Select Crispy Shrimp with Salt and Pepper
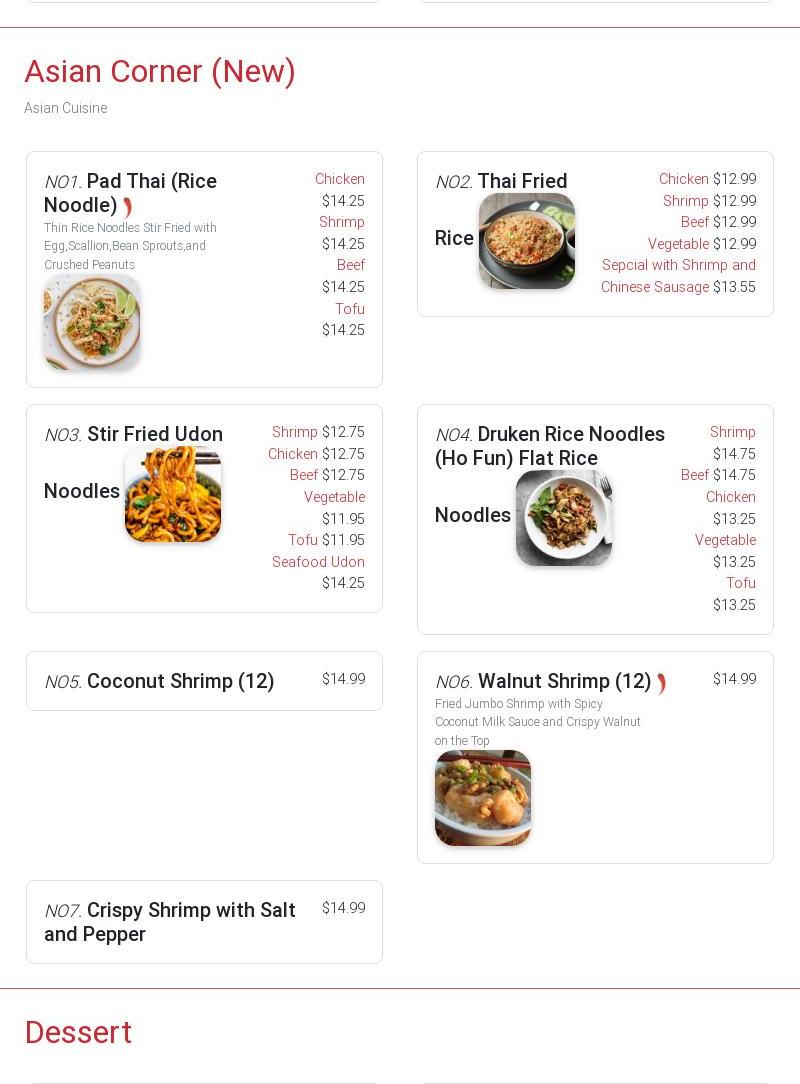This screenshot has height=1084, width=800. coord(170,922)
